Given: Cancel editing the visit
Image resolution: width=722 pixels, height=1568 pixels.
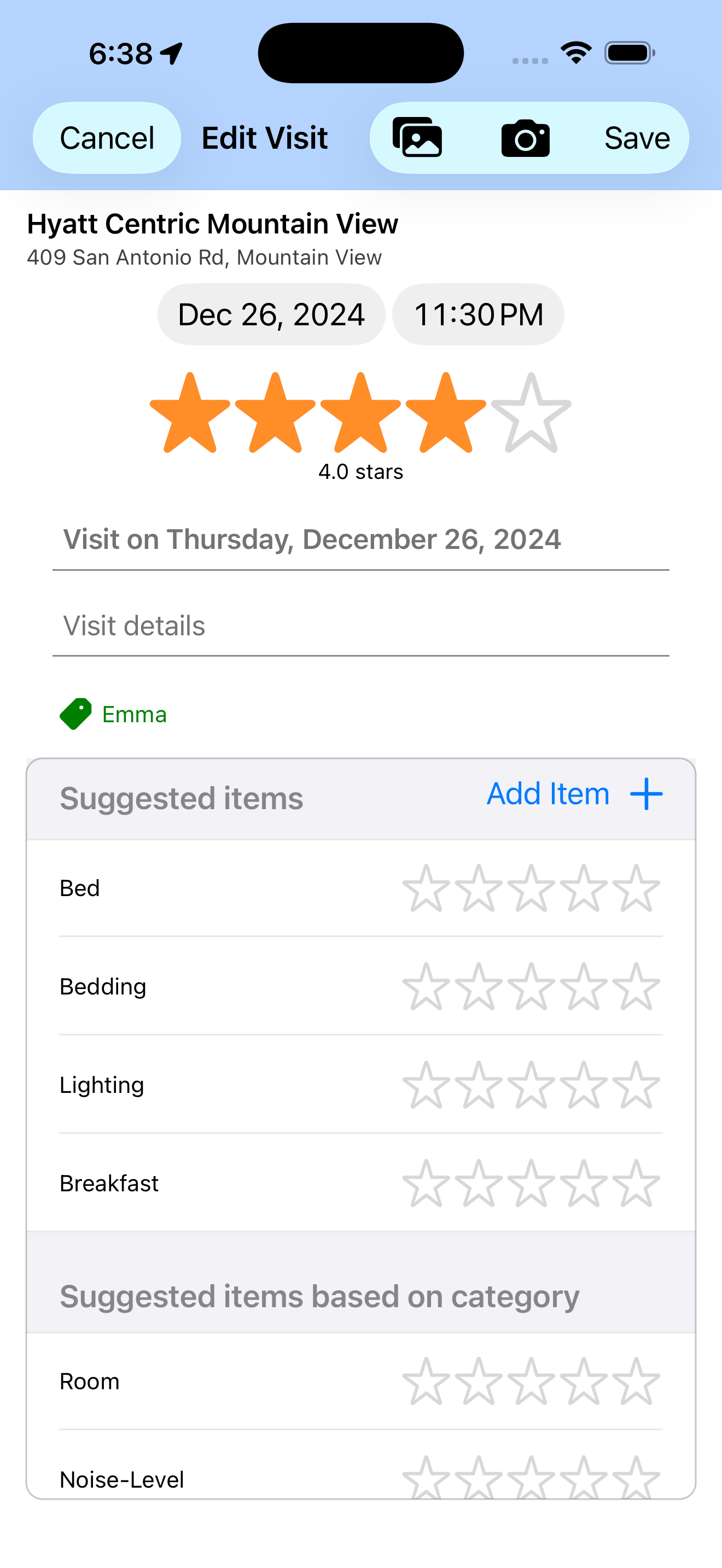Looking at the screenshot, I should (x=107, y=138).
